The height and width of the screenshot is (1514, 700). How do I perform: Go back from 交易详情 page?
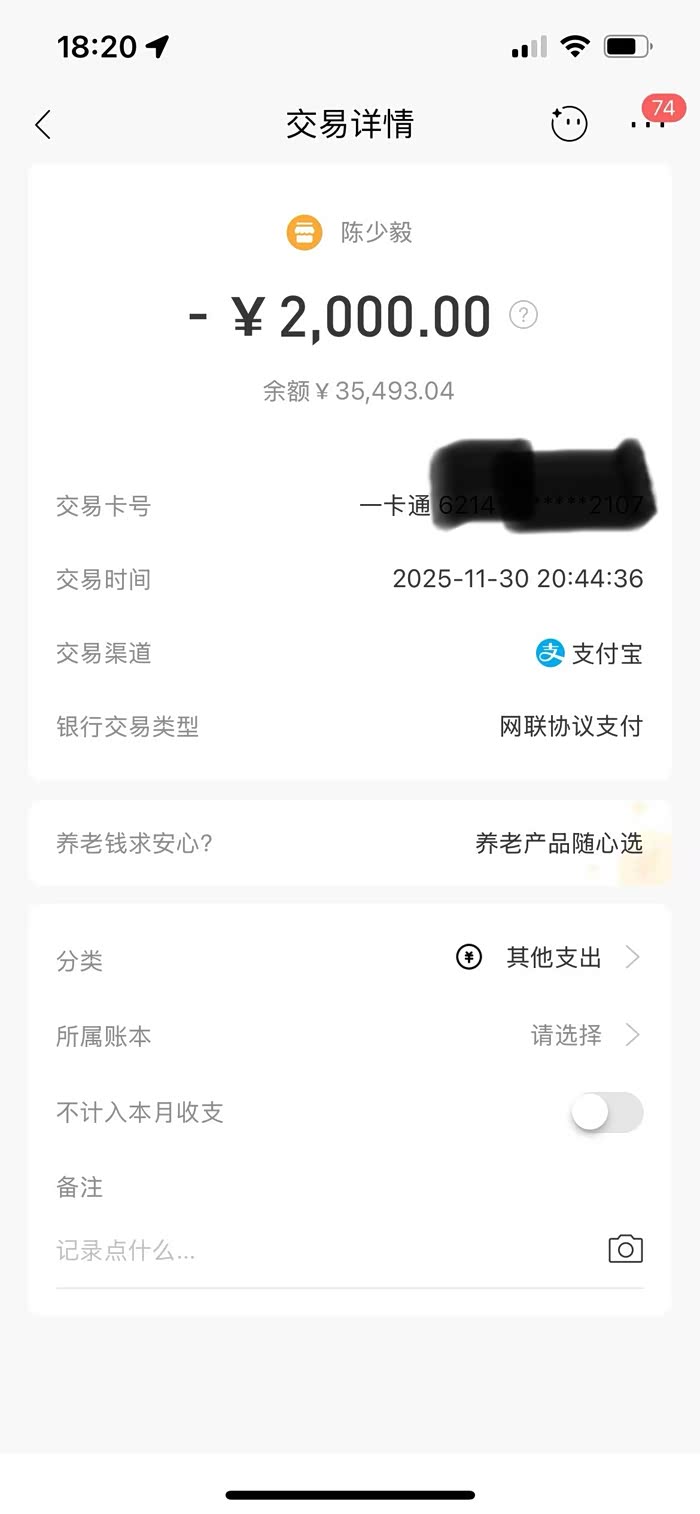pyautogui.click(x=43, y=125)
